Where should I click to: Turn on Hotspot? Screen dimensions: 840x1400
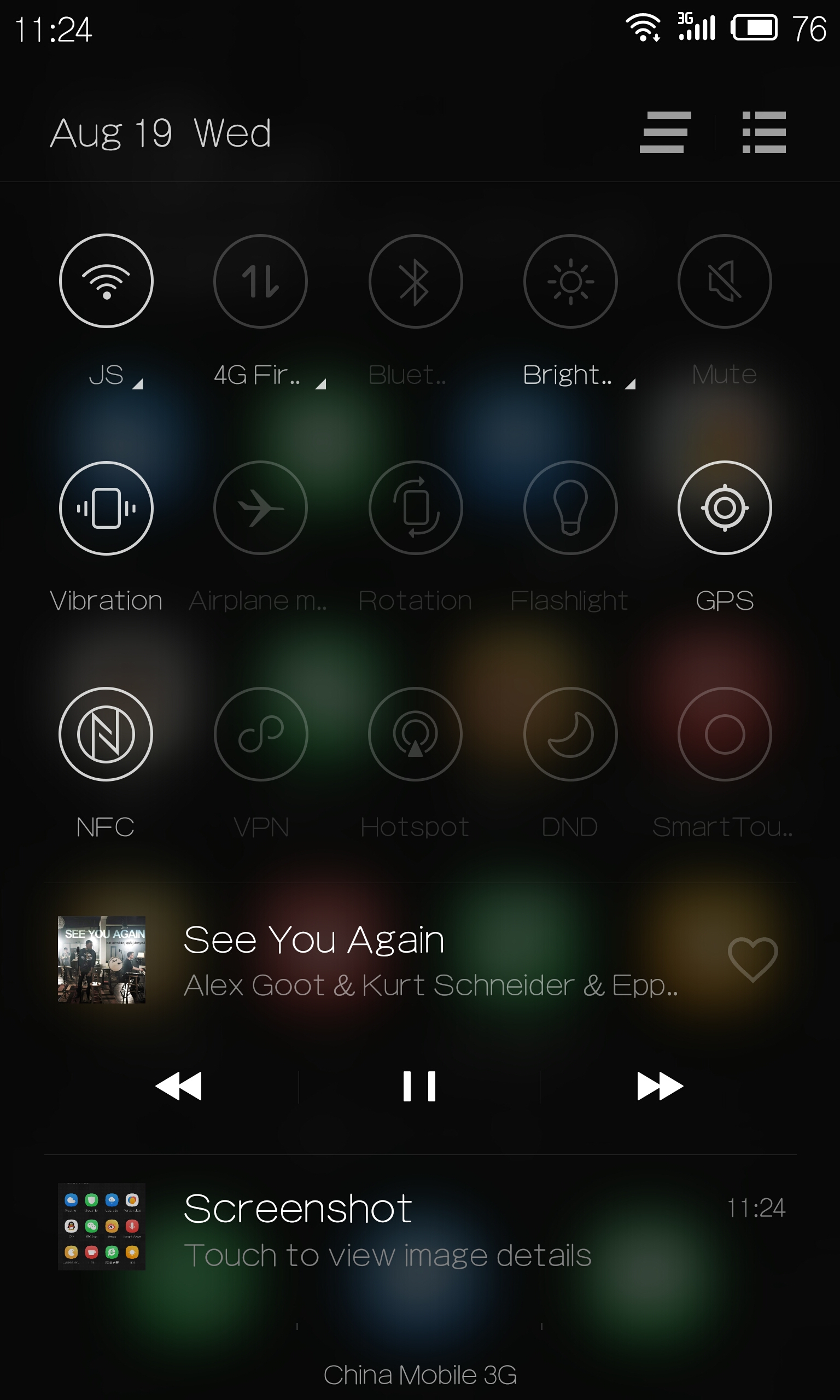coord(416,734)
